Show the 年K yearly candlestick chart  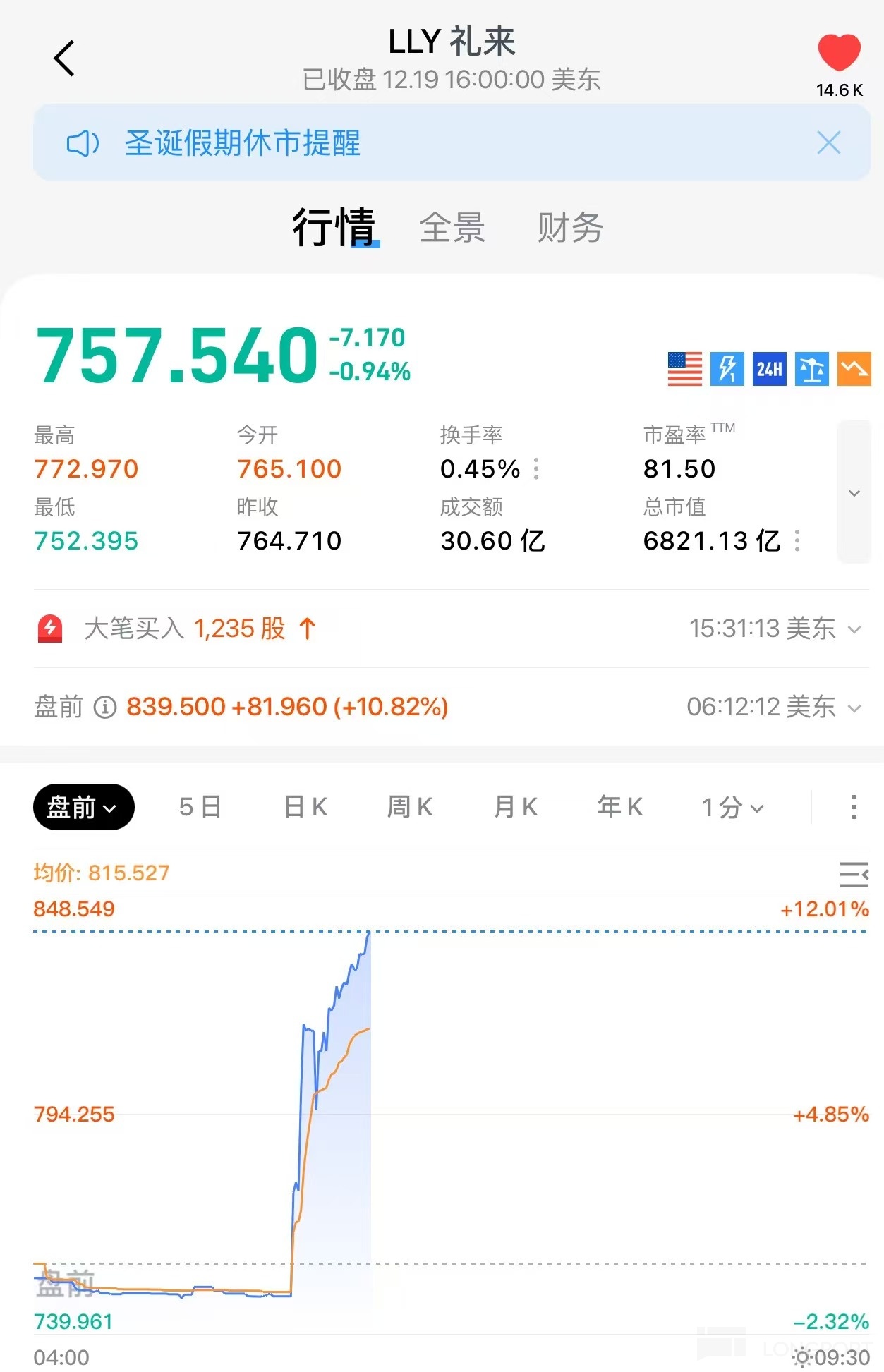point(620,807)
